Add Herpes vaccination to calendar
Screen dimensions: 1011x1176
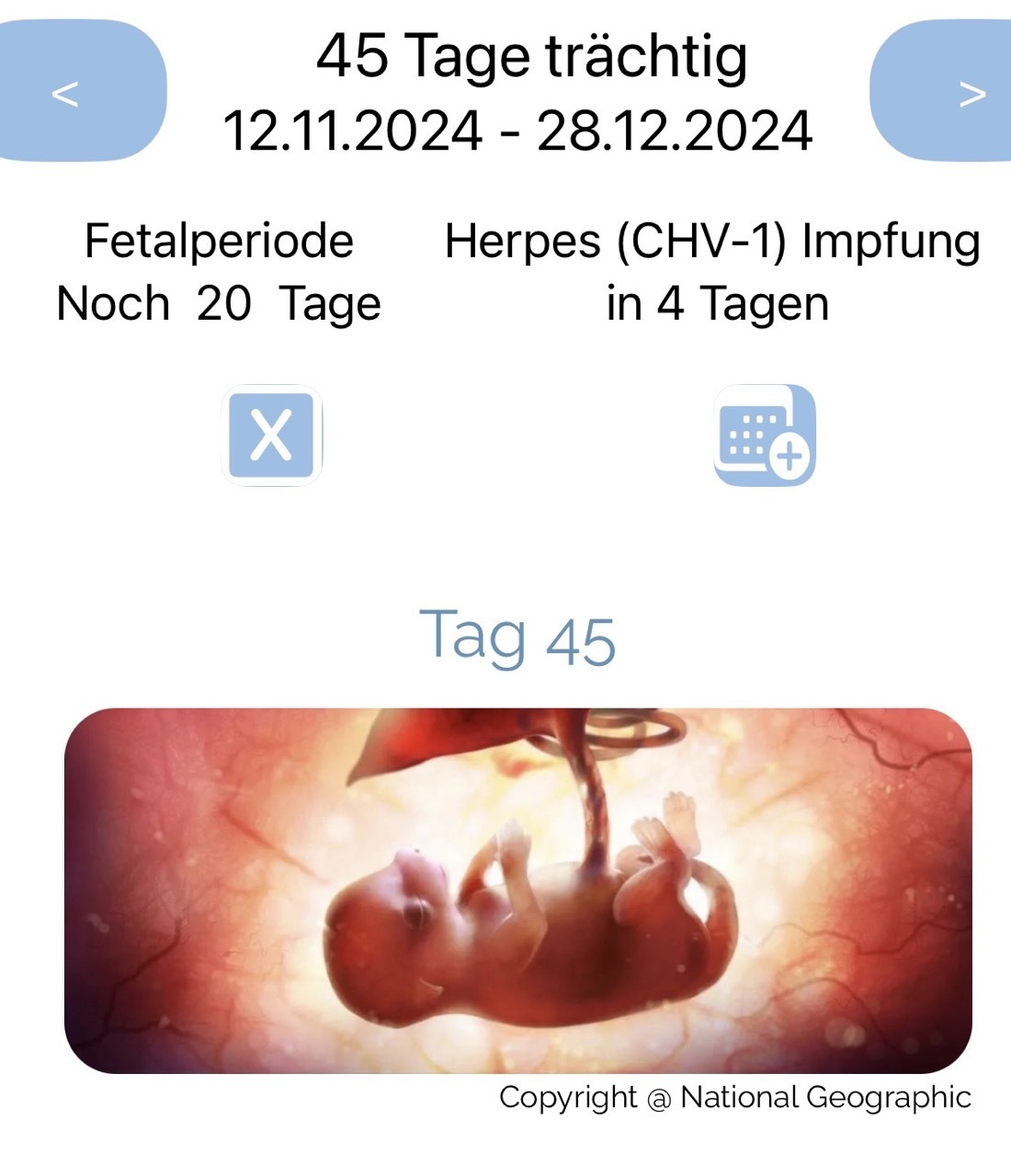(765, 435)
